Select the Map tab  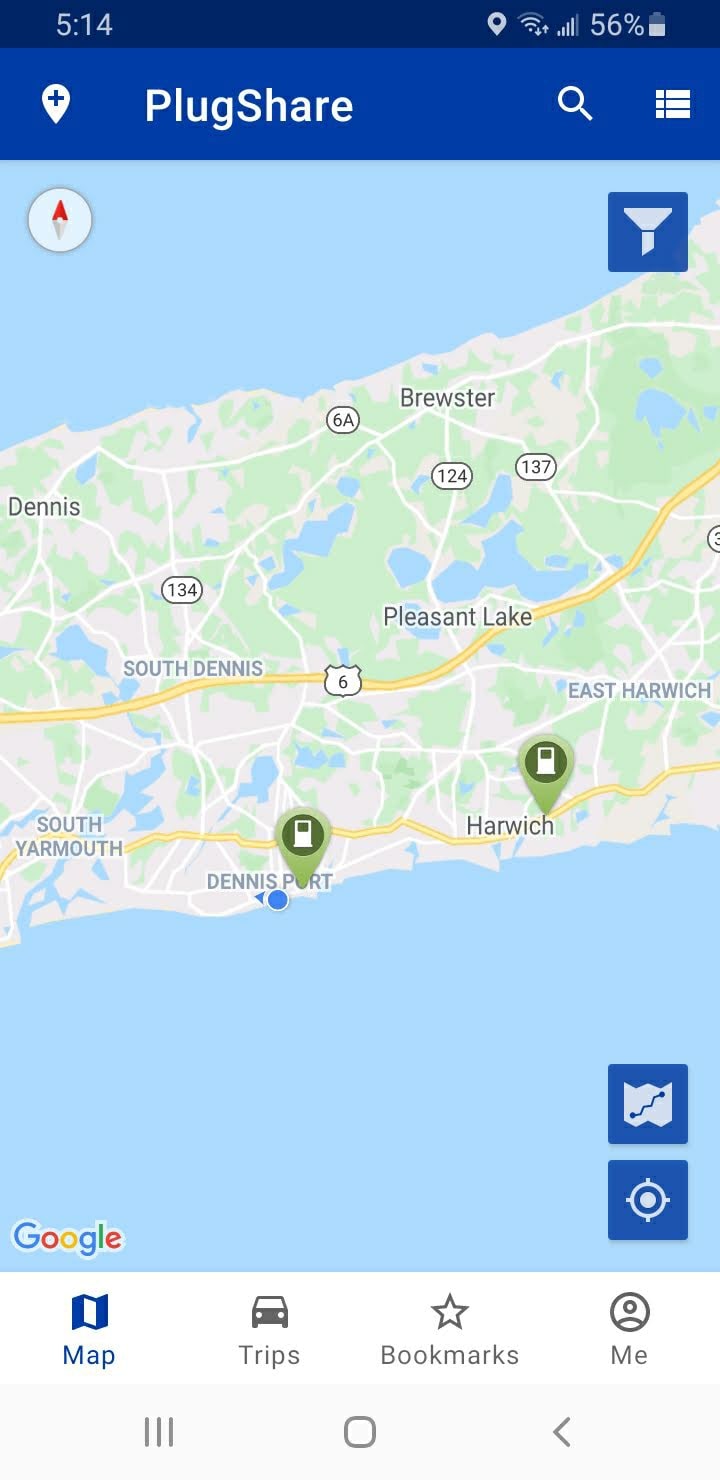(89, 1329)
